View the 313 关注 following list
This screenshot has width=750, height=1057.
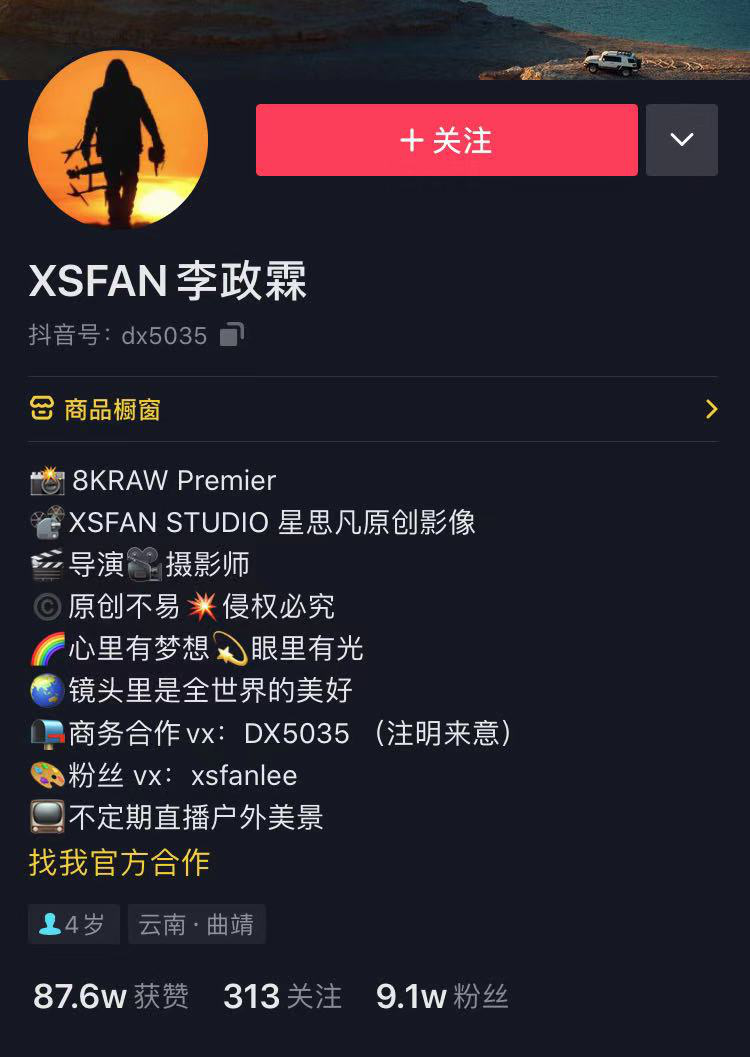282,996
